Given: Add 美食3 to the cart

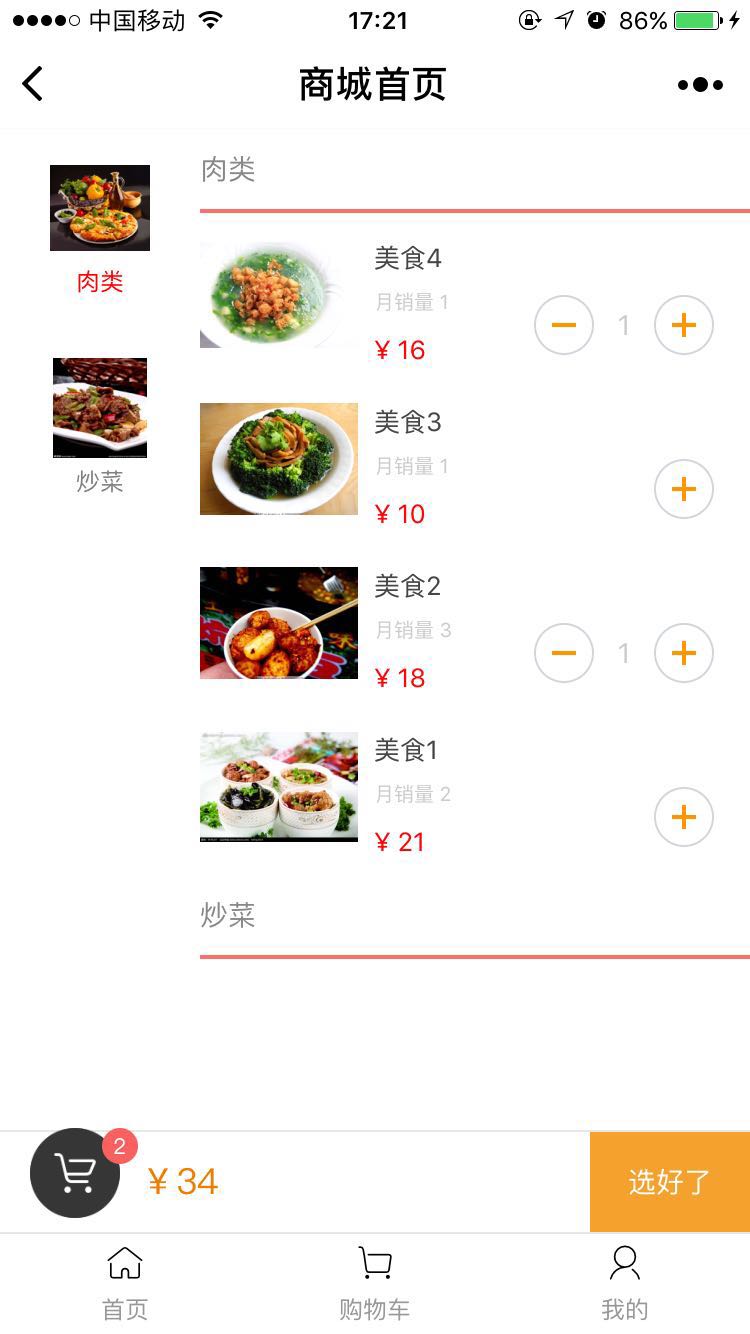Looking at the screenshot, I should pyautogui.click(x=683, y=489).
